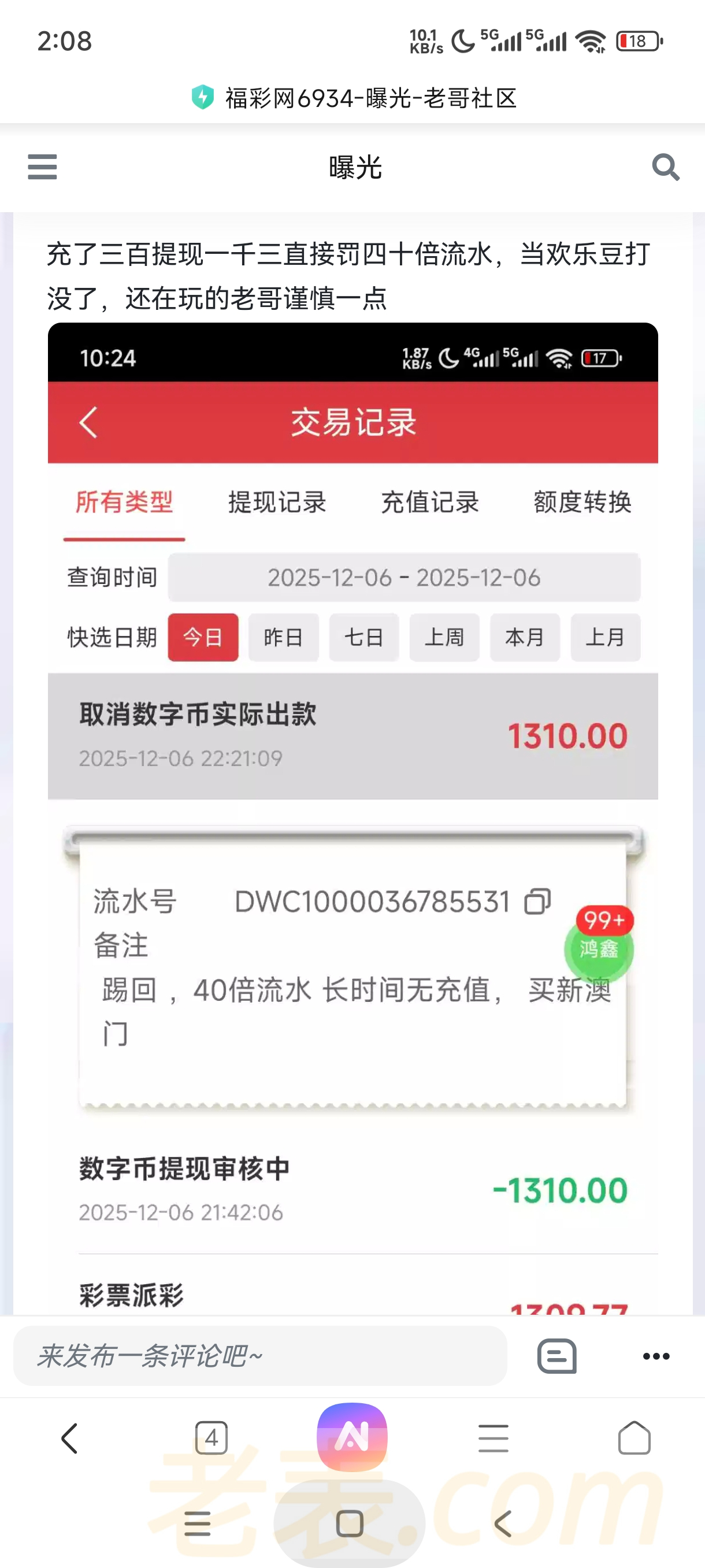This screenshot has width=705, height=1568.
Task: Open the search magnifier icon
Action: tap(666, 167)
